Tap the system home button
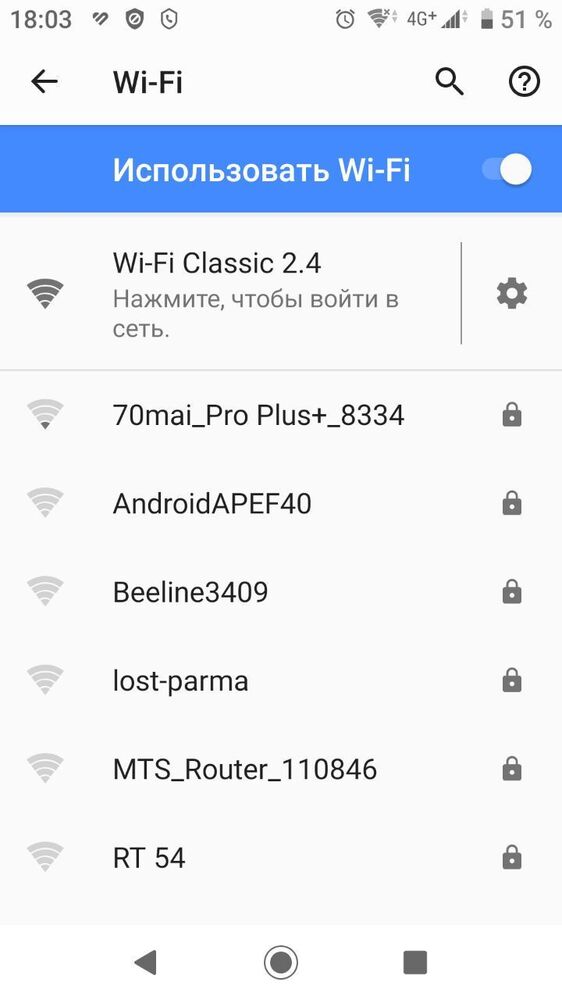Image resolution: width=562 pixels, height=1000 pixels. pyautogui.click(x=281, y=961)
